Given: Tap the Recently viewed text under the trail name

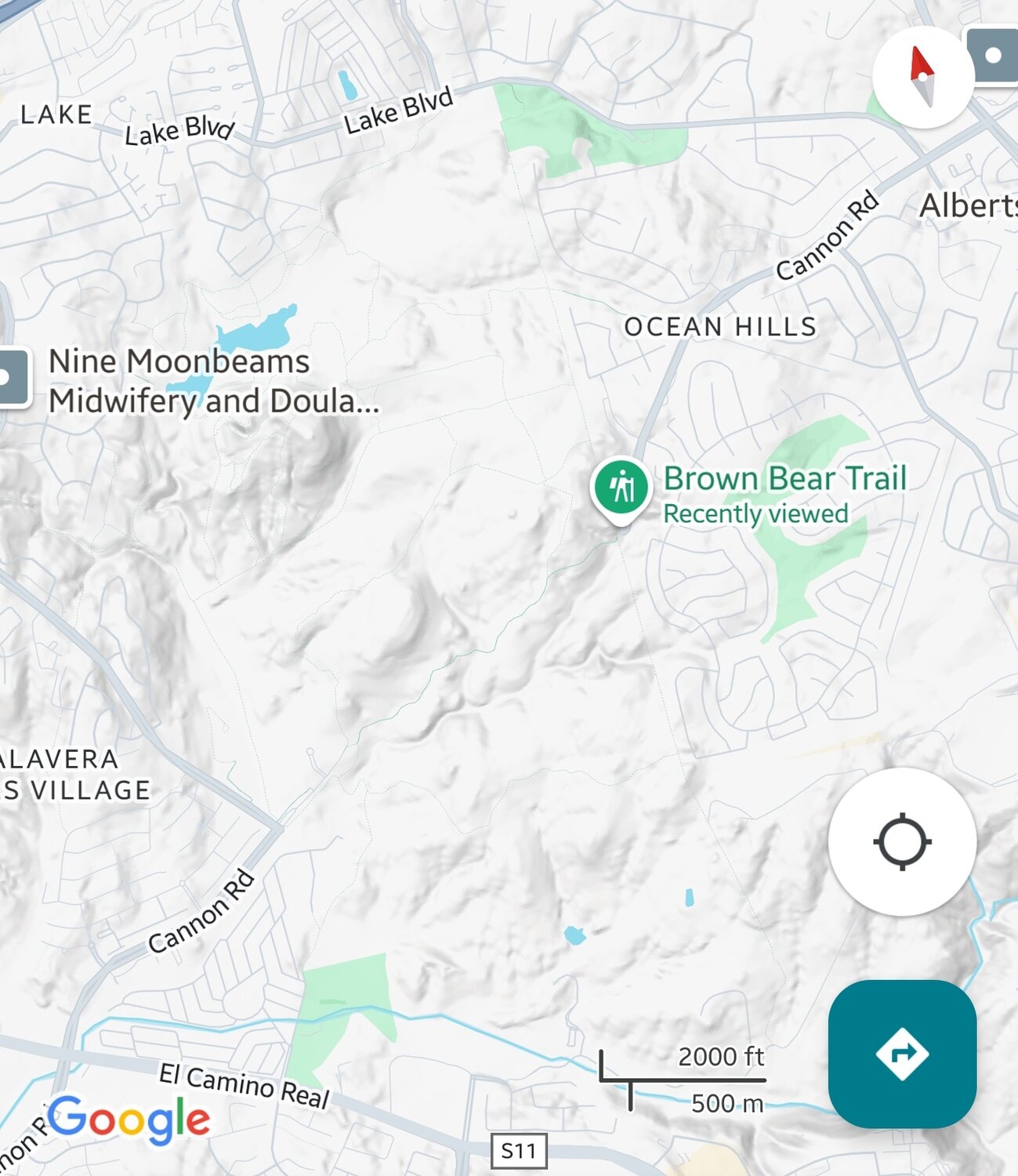Looking at the screenshot, I should (x=755, y=512).
